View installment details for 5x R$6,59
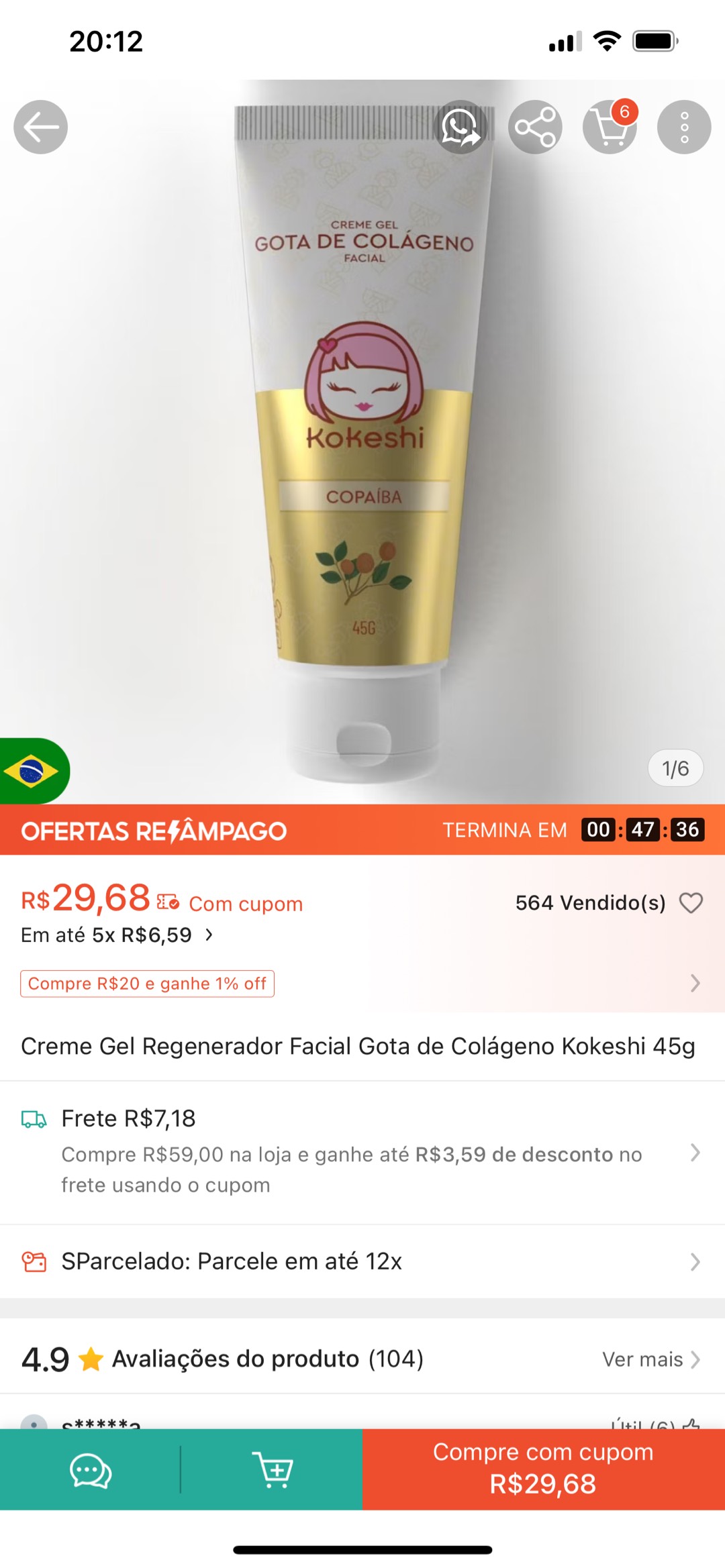Viewport: 725px width, 1568px height. [117, 935]
